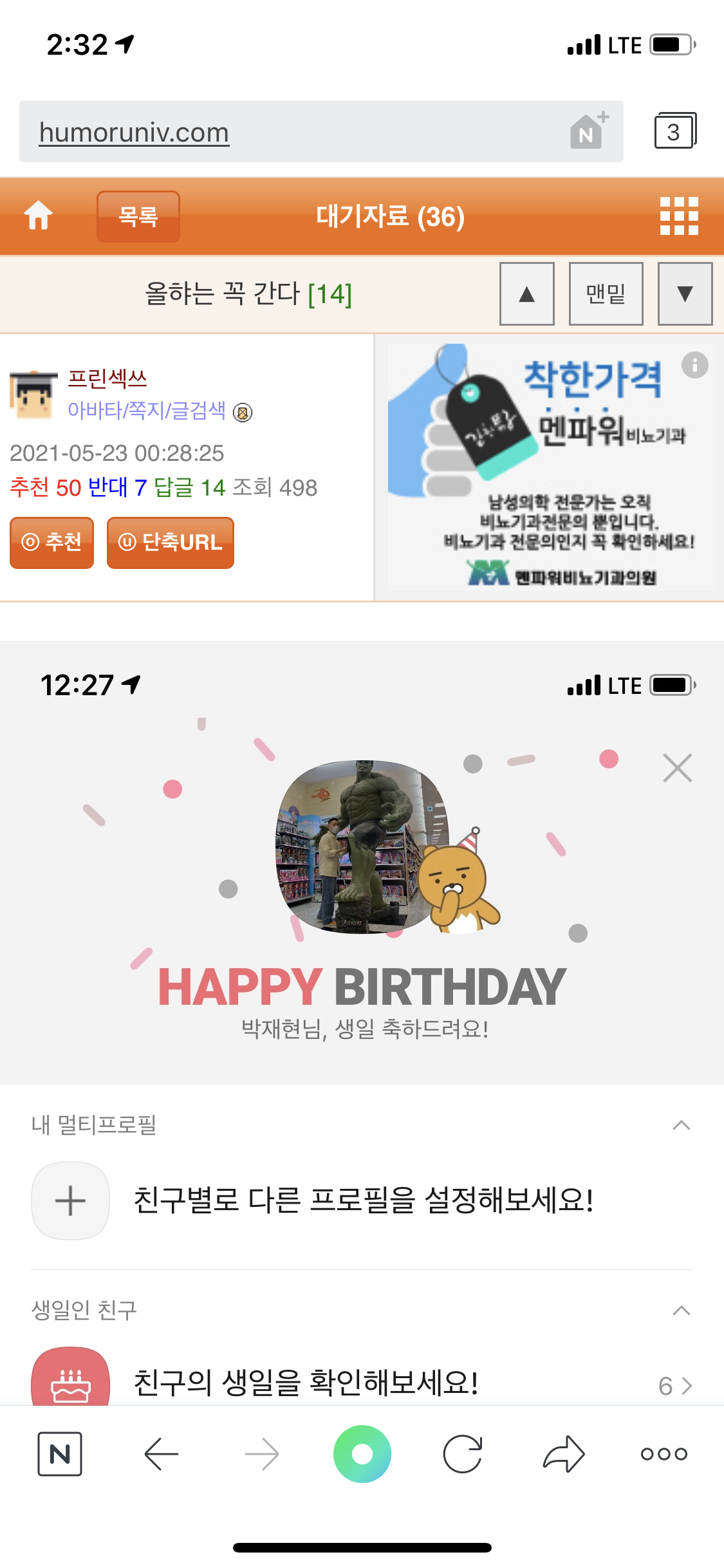
Task: Open Naver home with N icon
Action: [60, 1453]
